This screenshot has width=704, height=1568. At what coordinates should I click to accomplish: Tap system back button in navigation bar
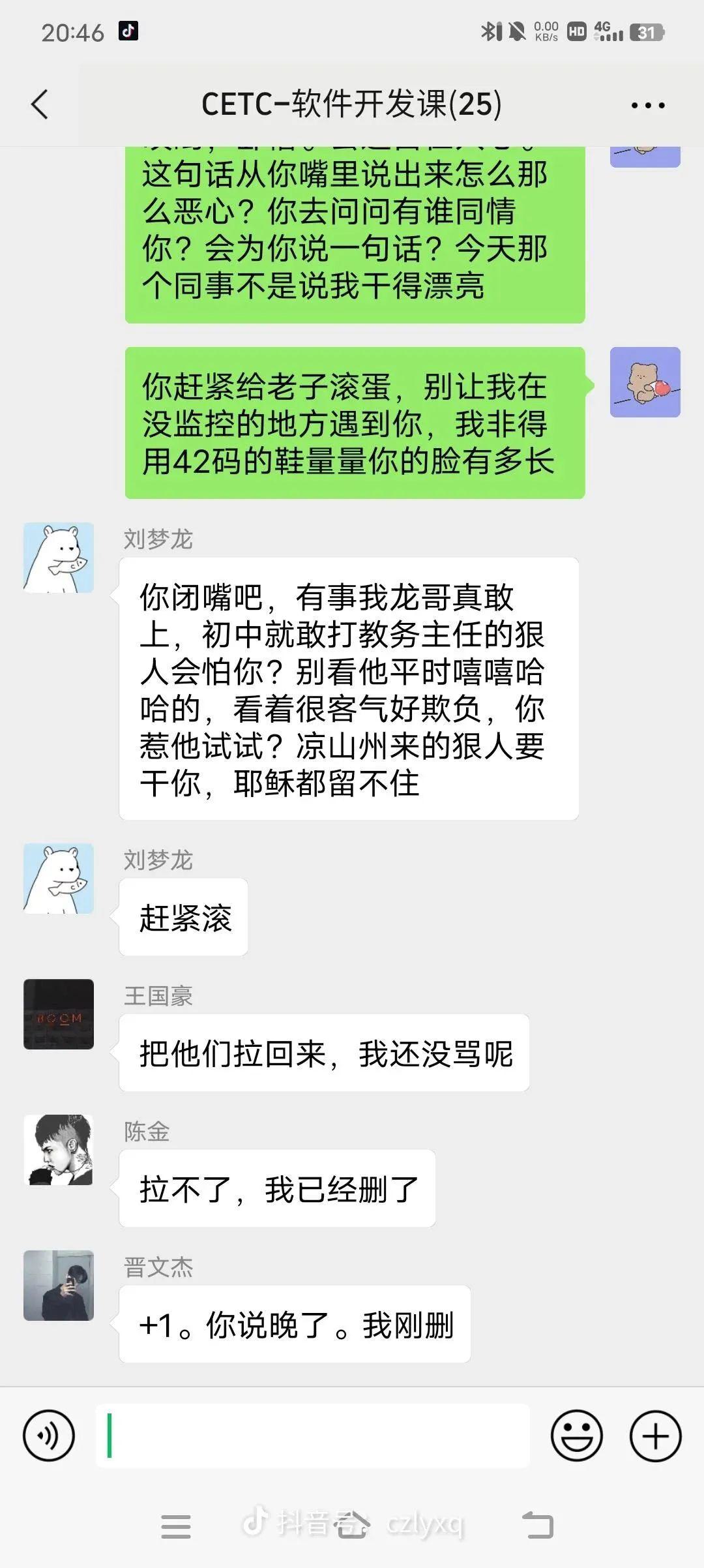pos(538,1526)
